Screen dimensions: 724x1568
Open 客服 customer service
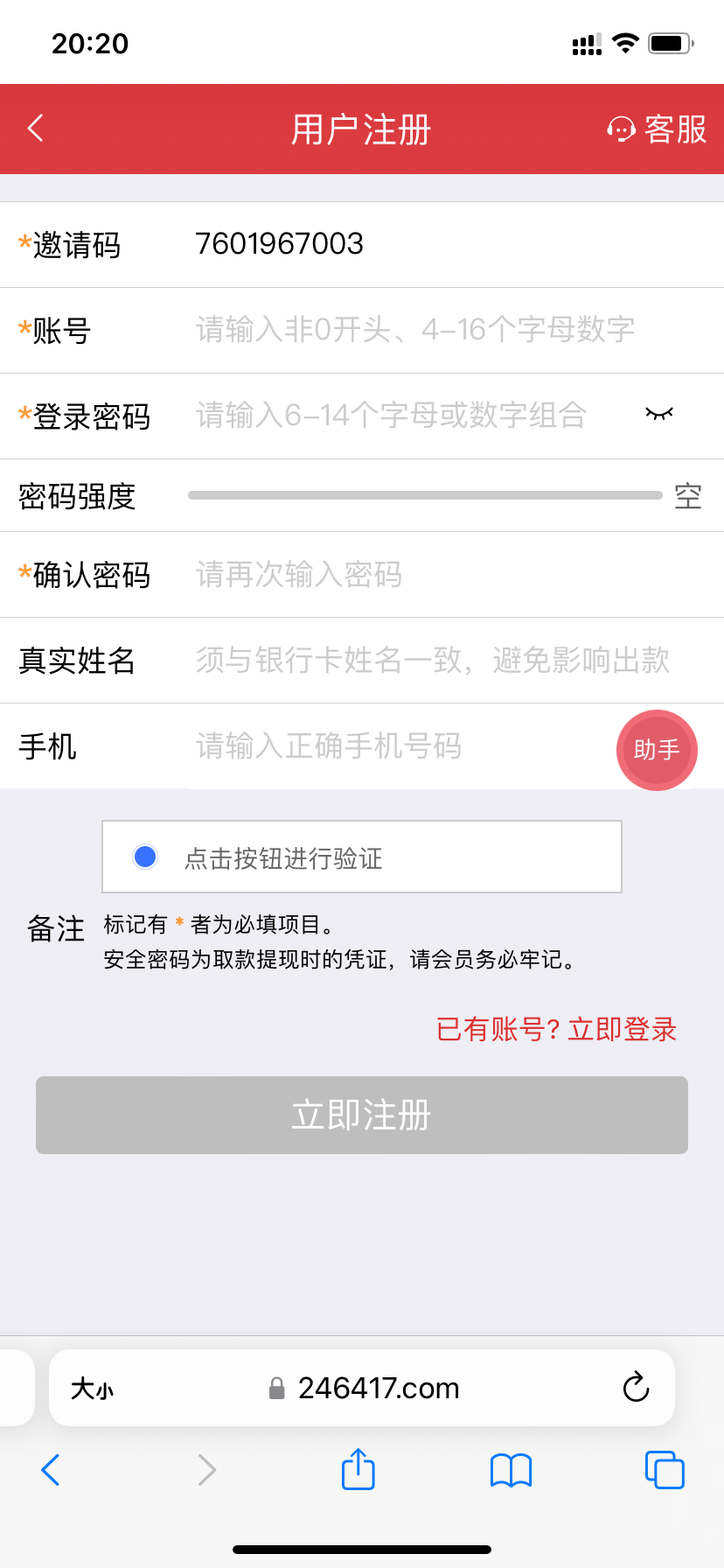(x=658, y=129)
